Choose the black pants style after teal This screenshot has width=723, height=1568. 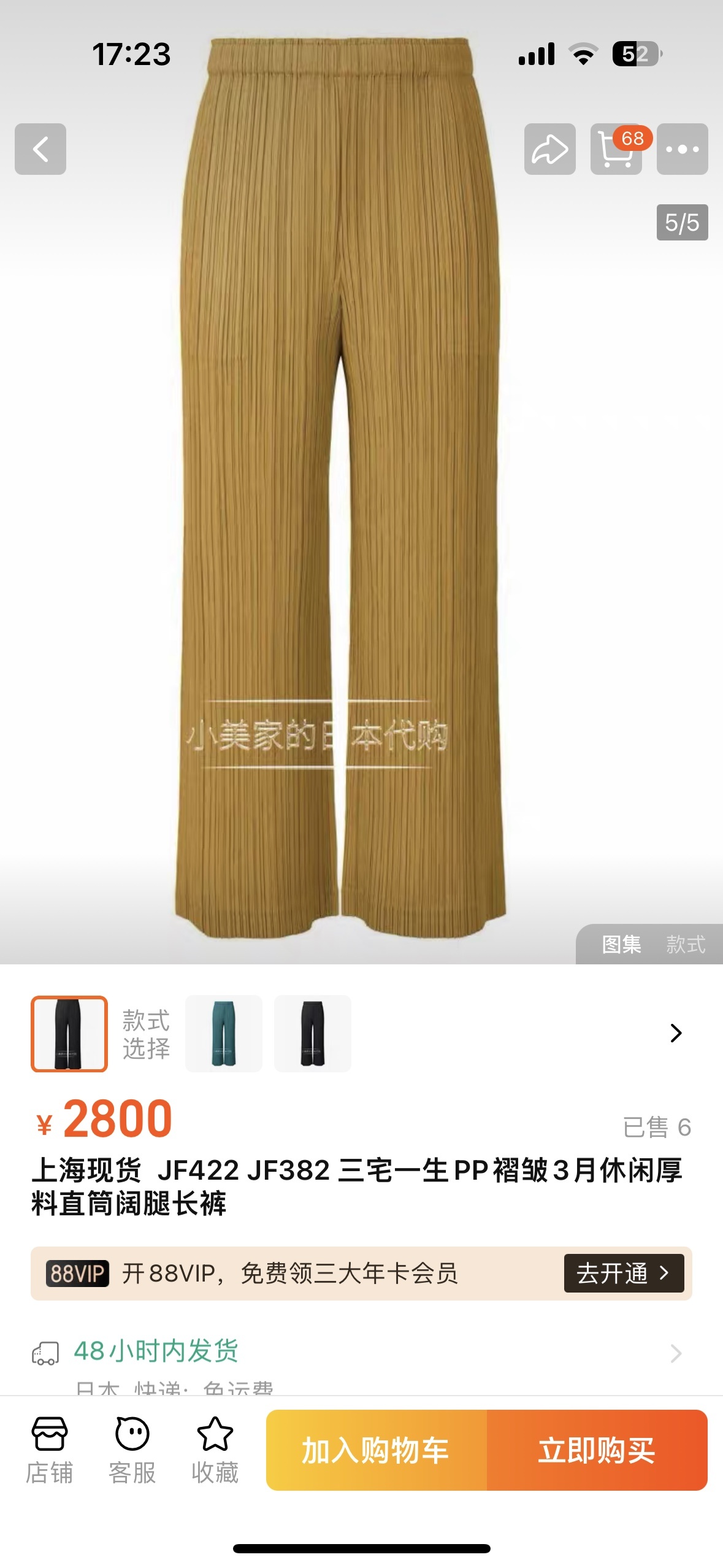312,1034
